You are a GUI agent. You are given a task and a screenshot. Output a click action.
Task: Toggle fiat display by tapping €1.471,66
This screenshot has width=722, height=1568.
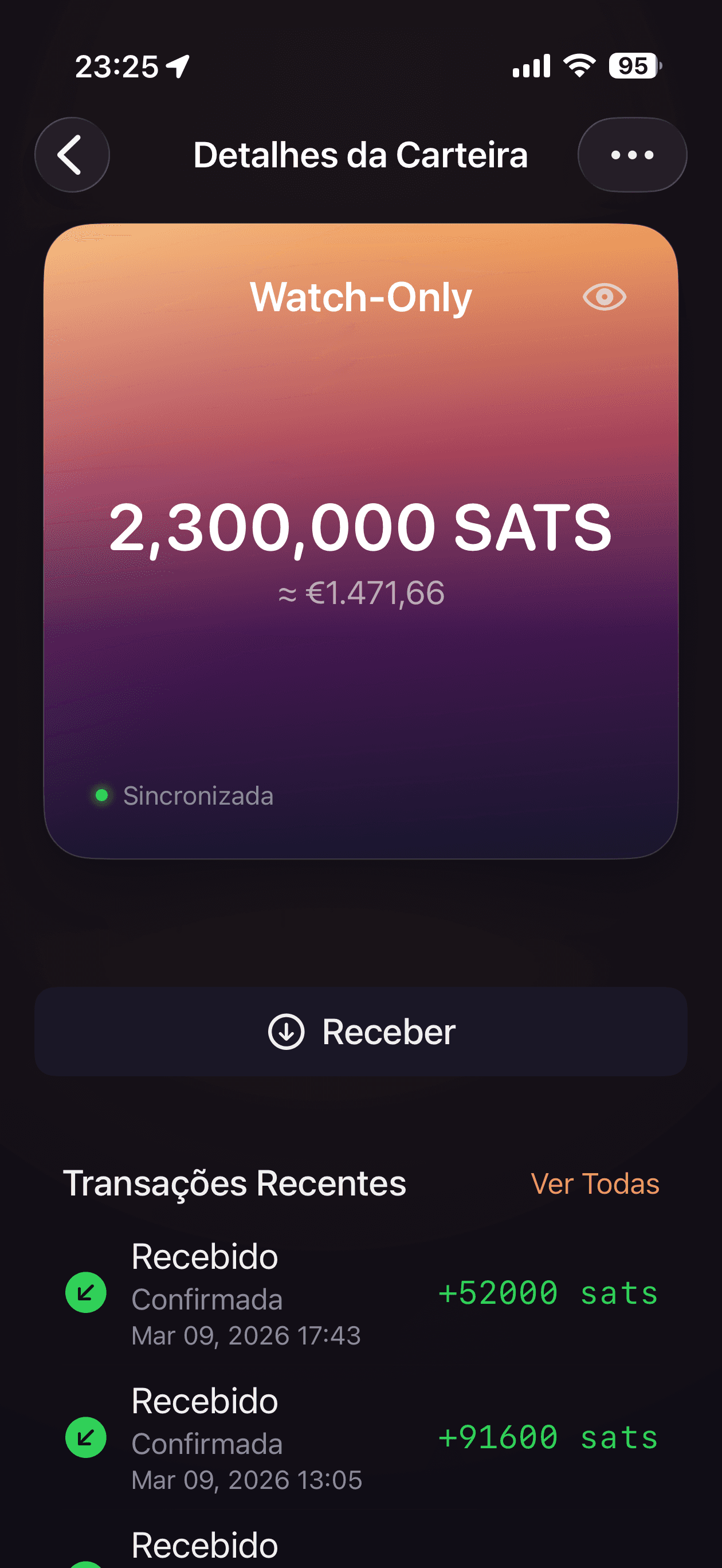(361, 594)
